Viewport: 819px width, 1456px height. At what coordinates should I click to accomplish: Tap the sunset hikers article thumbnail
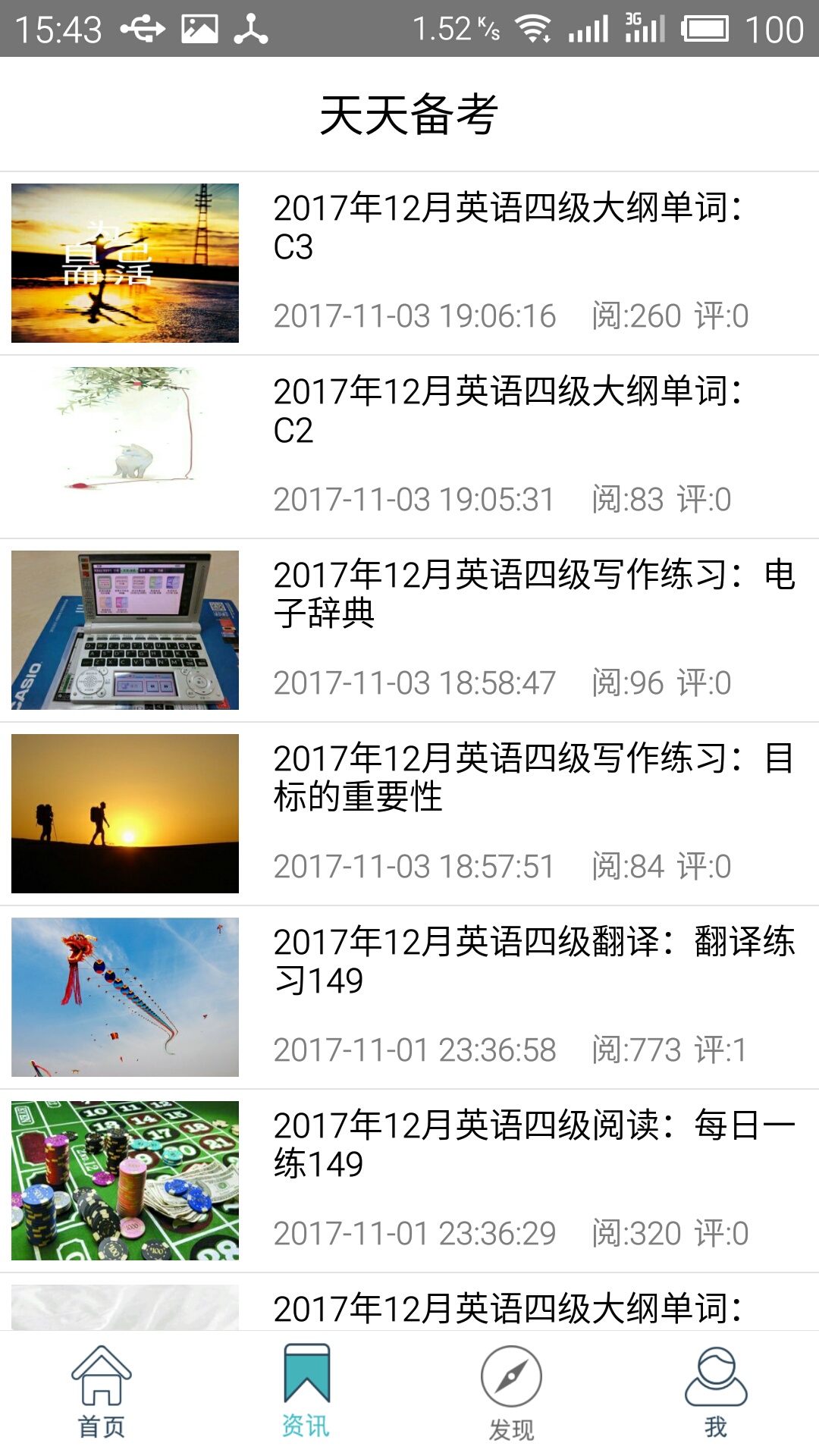(x=127, y=811)
